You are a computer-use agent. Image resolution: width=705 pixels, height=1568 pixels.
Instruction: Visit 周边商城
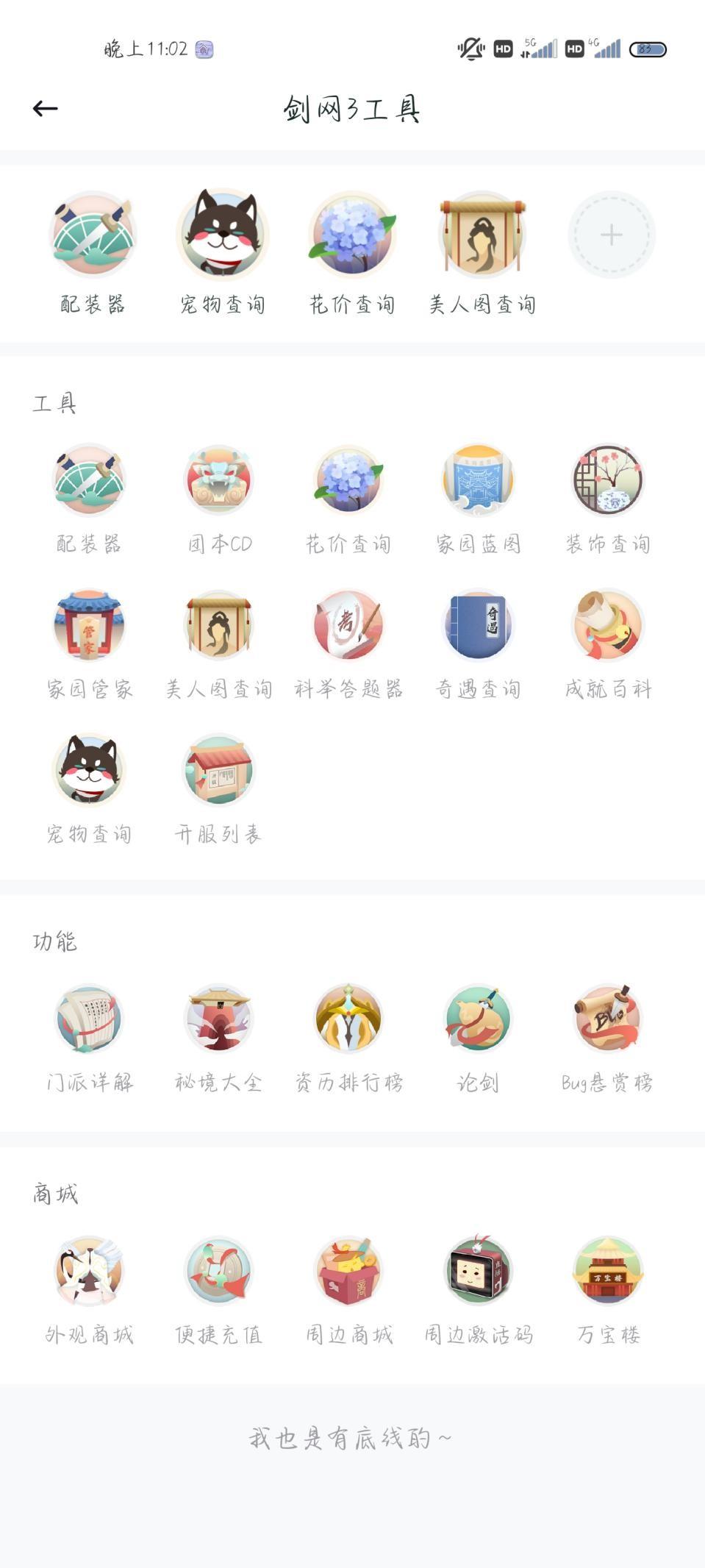[x=348, y=1271]
